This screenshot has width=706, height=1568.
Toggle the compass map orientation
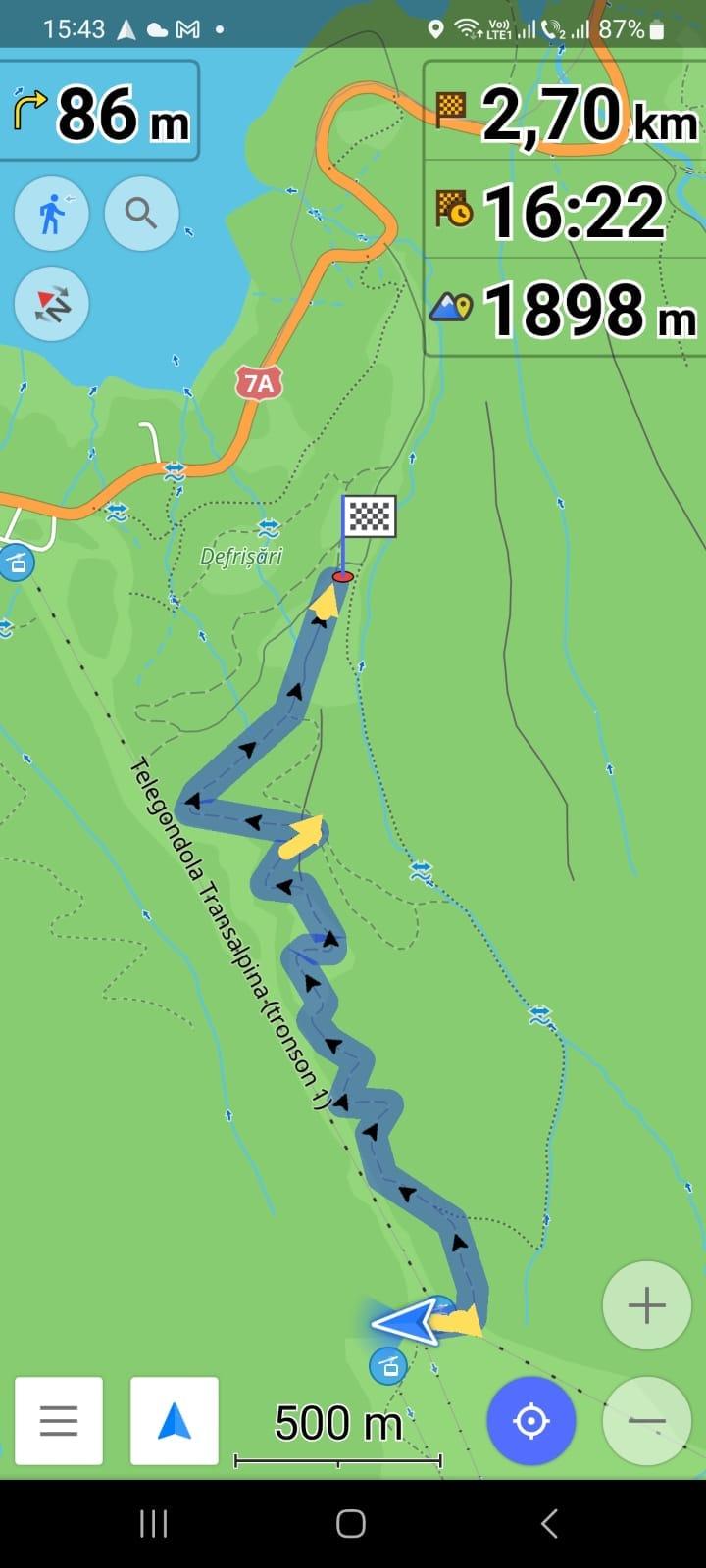tap(51, 304)
